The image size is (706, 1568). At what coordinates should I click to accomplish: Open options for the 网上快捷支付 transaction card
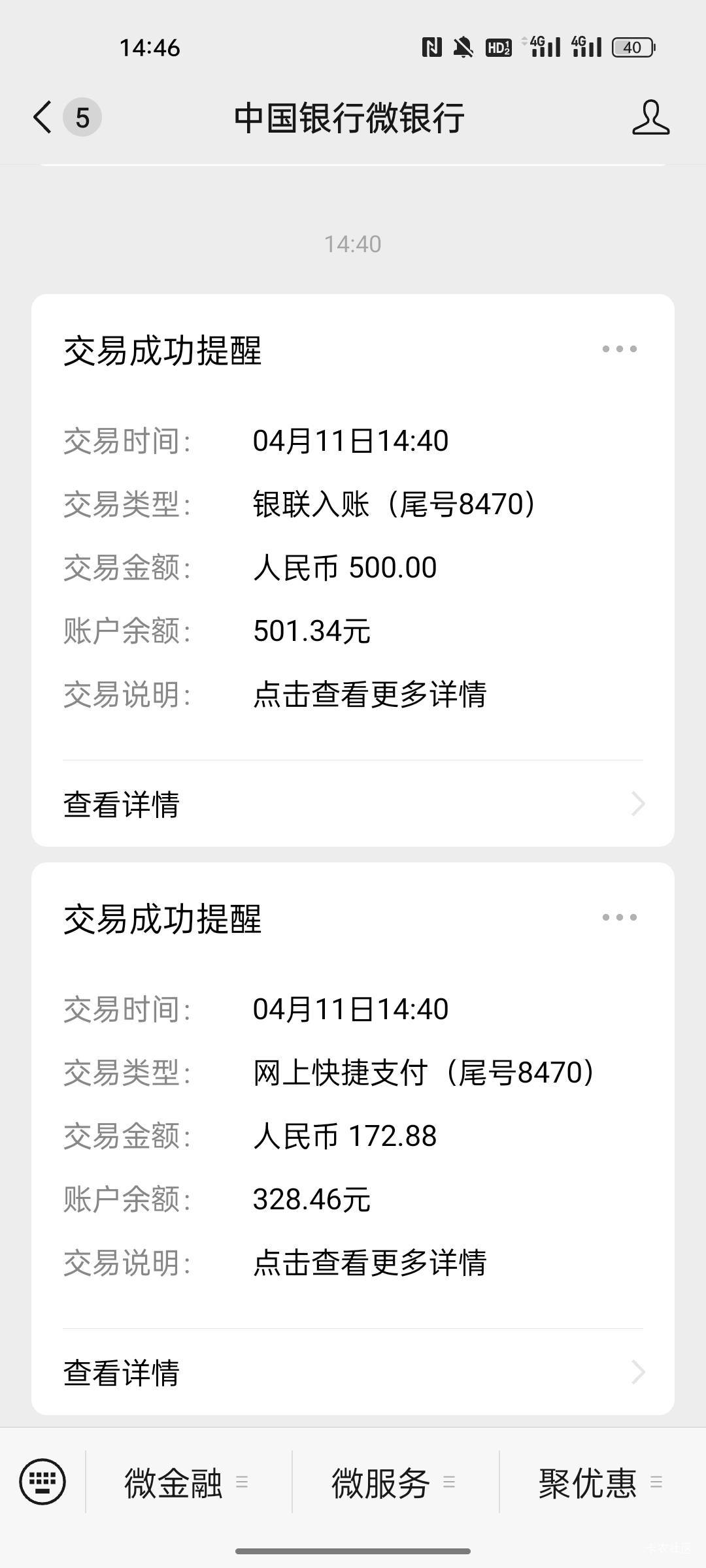[619, 917]
